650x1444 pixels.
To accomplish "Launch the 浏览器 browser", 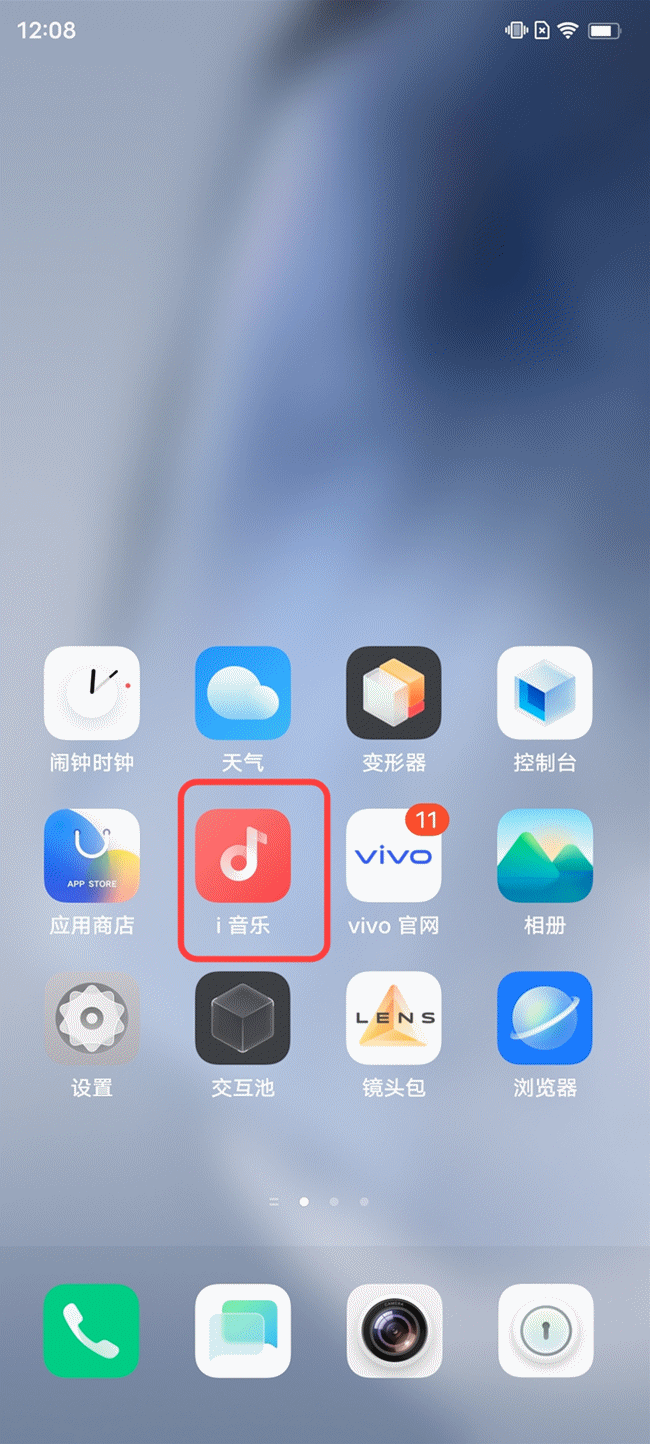I will 545,1018.
